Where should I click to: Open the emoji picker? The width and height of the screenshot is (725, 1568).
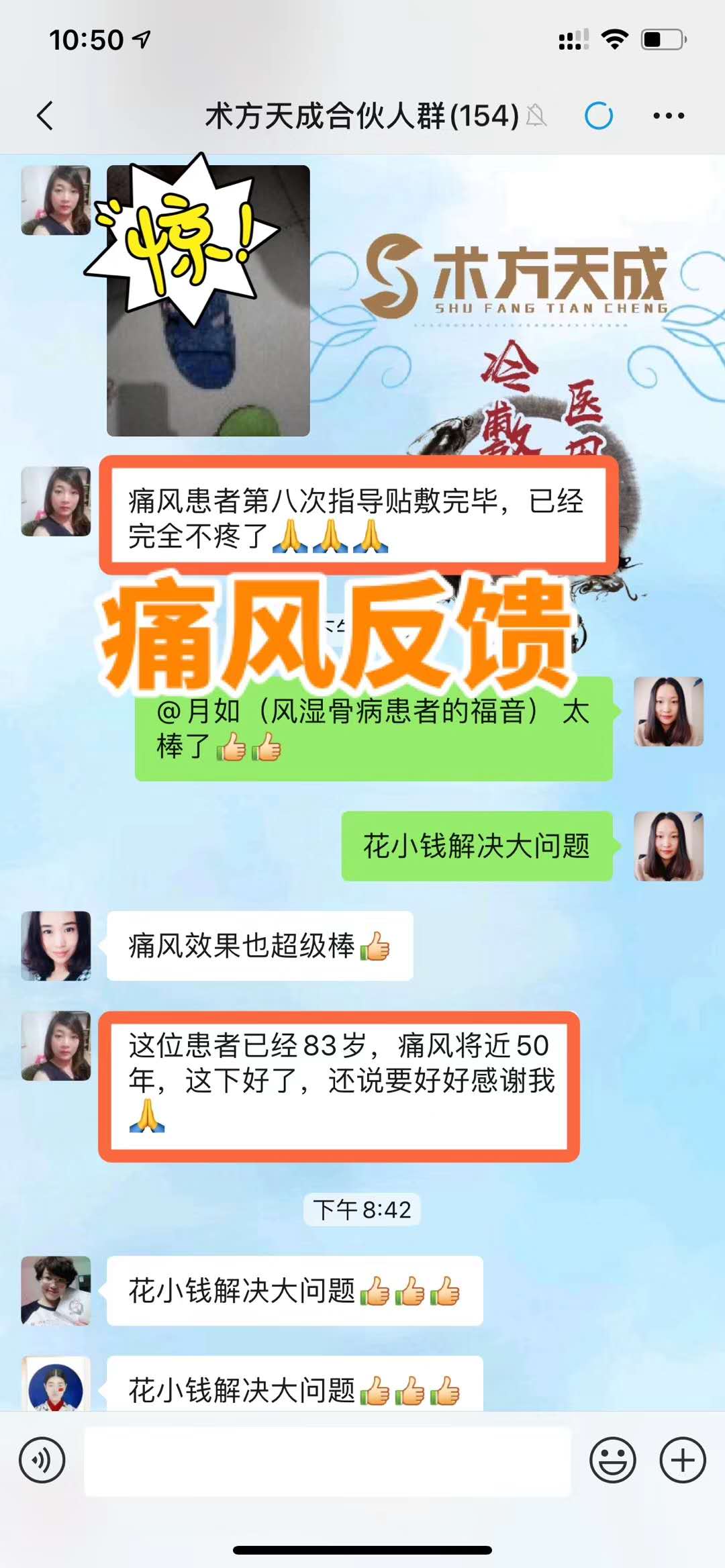(612, 1460)
